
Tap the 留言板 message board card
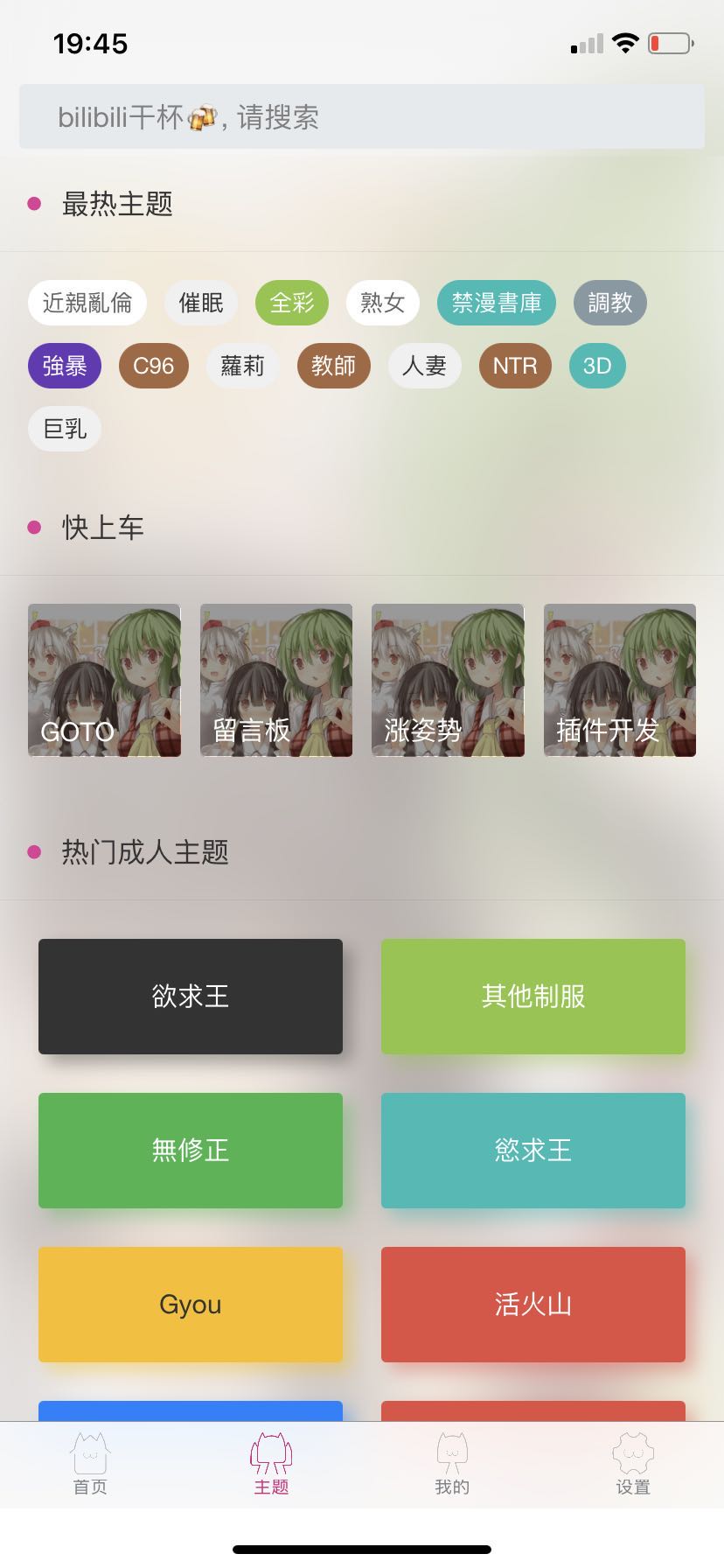click(275, 680)
